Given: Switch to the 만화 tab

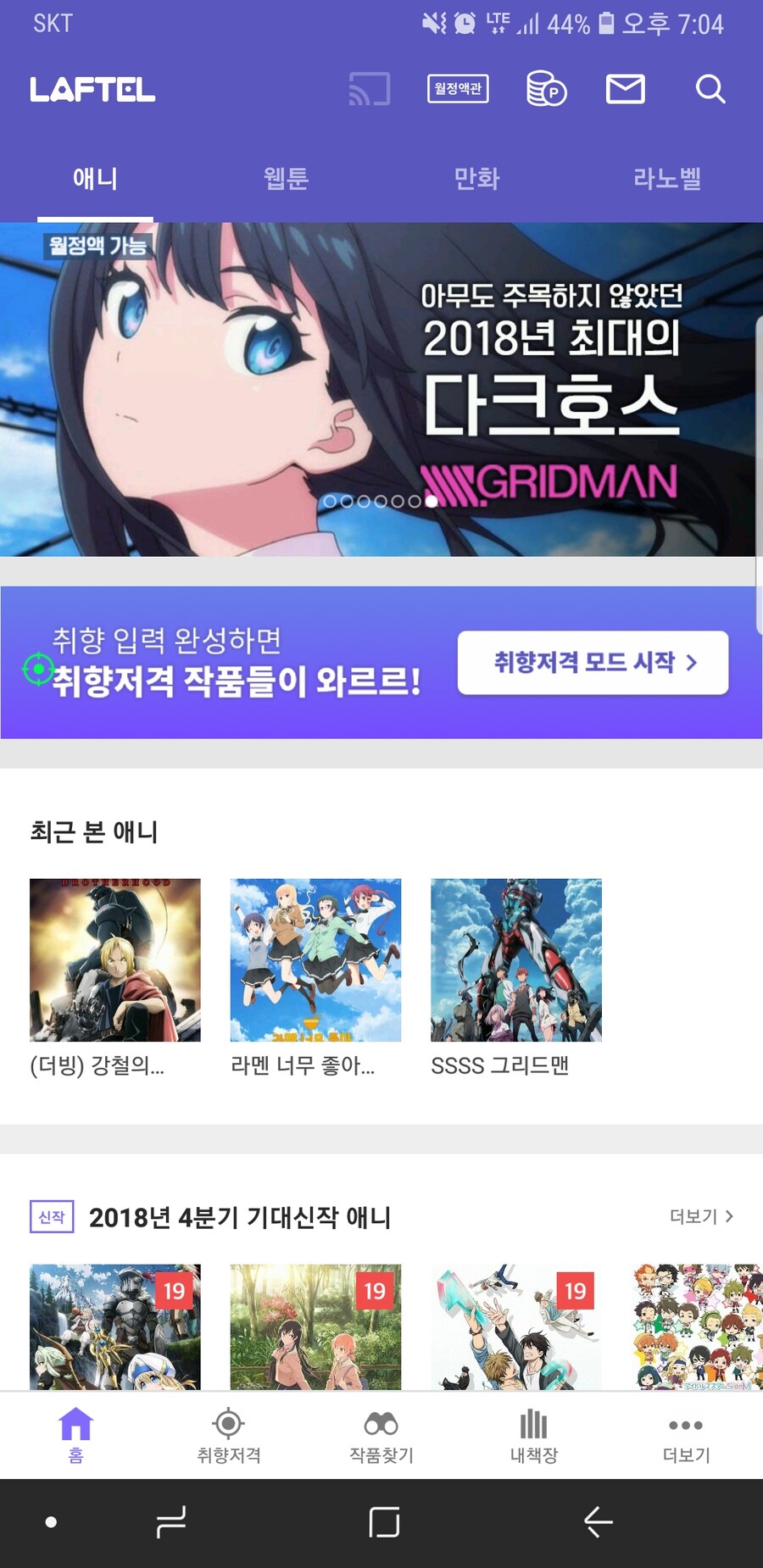Looking at the screenshot, I should pos(476,179).
